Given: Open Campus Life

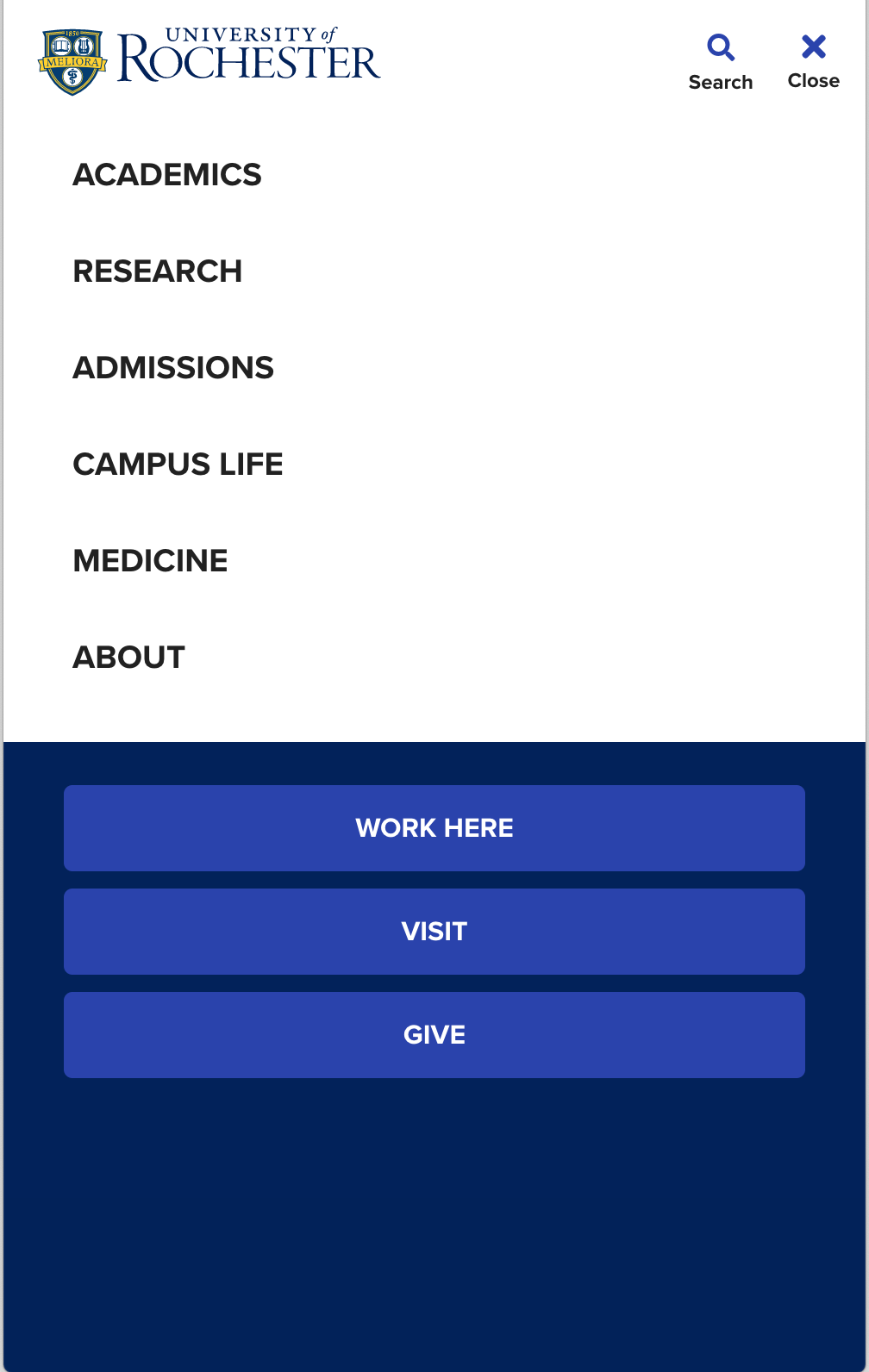Looking at the screenshot, I should (178, 465).
